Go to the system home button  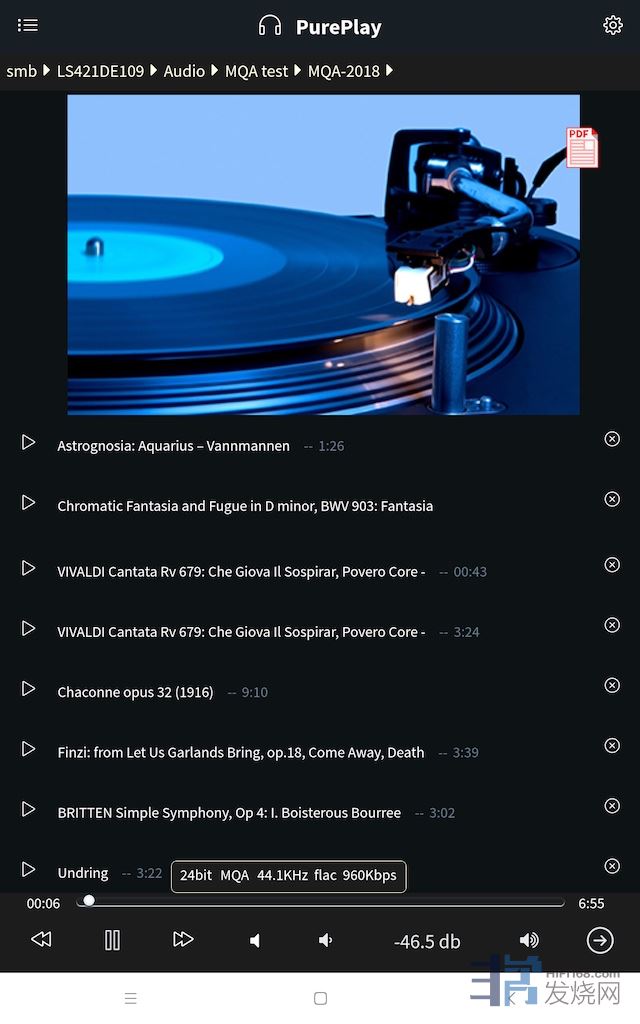[320, 998]
